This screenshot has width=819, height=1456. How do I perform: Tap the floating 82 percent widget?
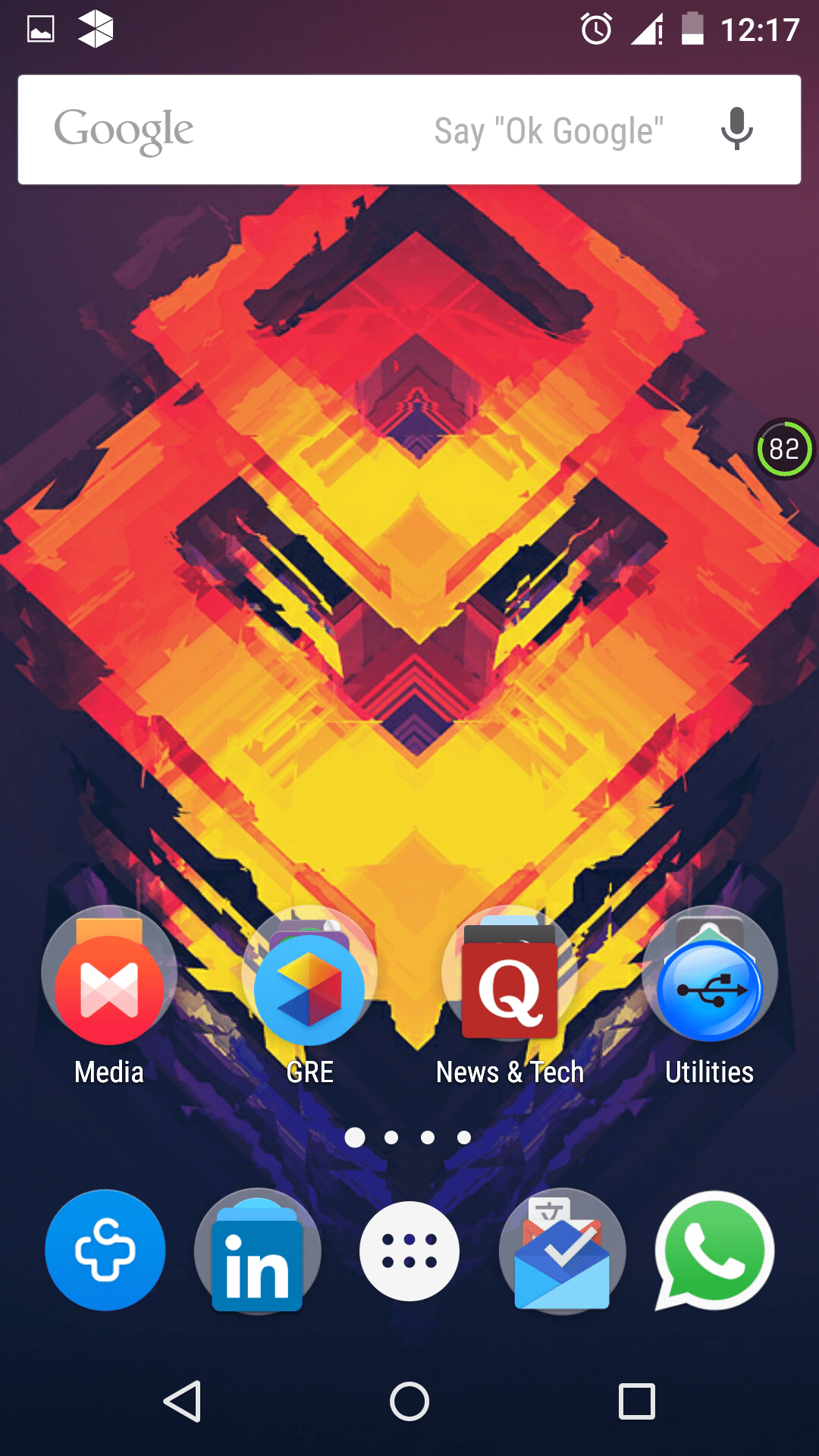784,449
